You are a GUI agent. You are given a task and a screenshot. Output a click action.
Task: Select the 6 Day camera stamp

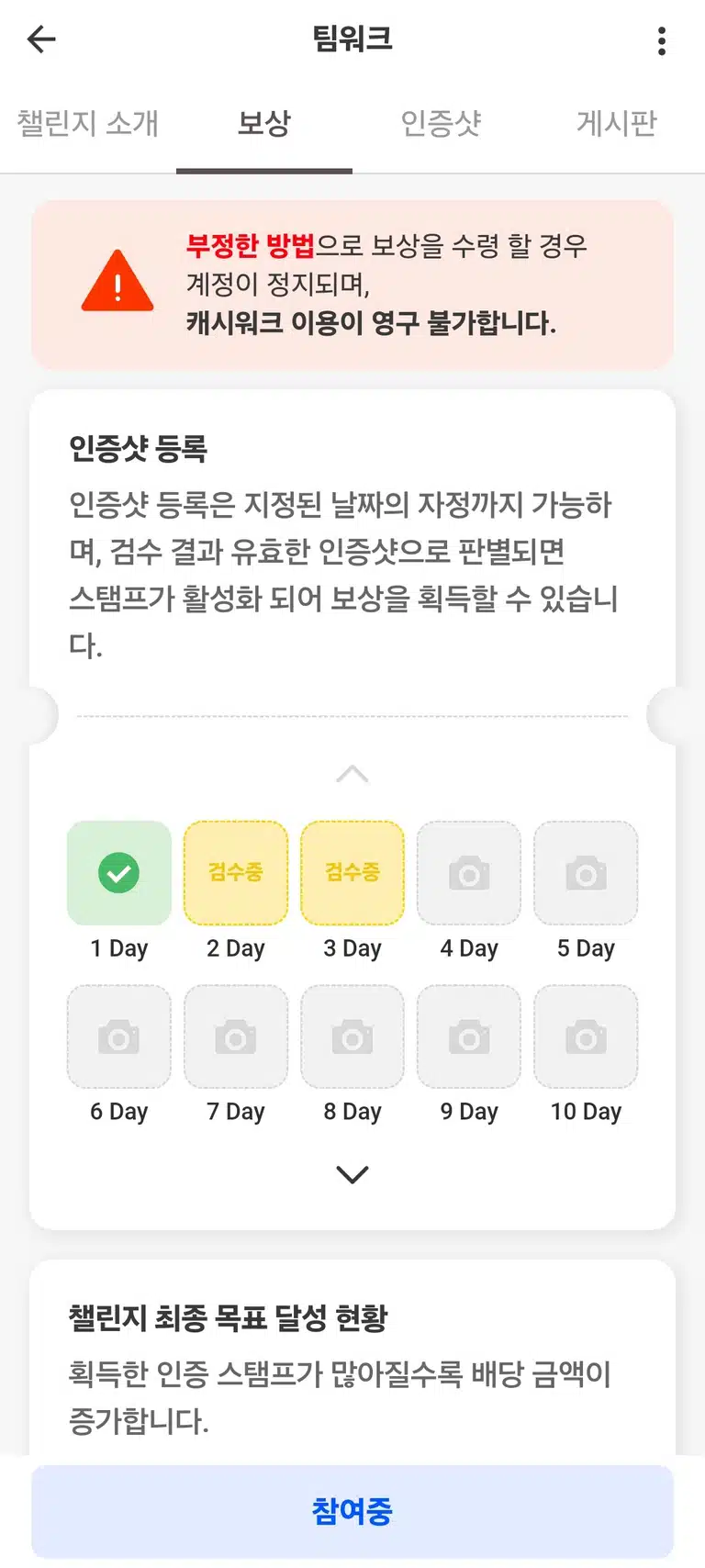(x=119, y=1036)
